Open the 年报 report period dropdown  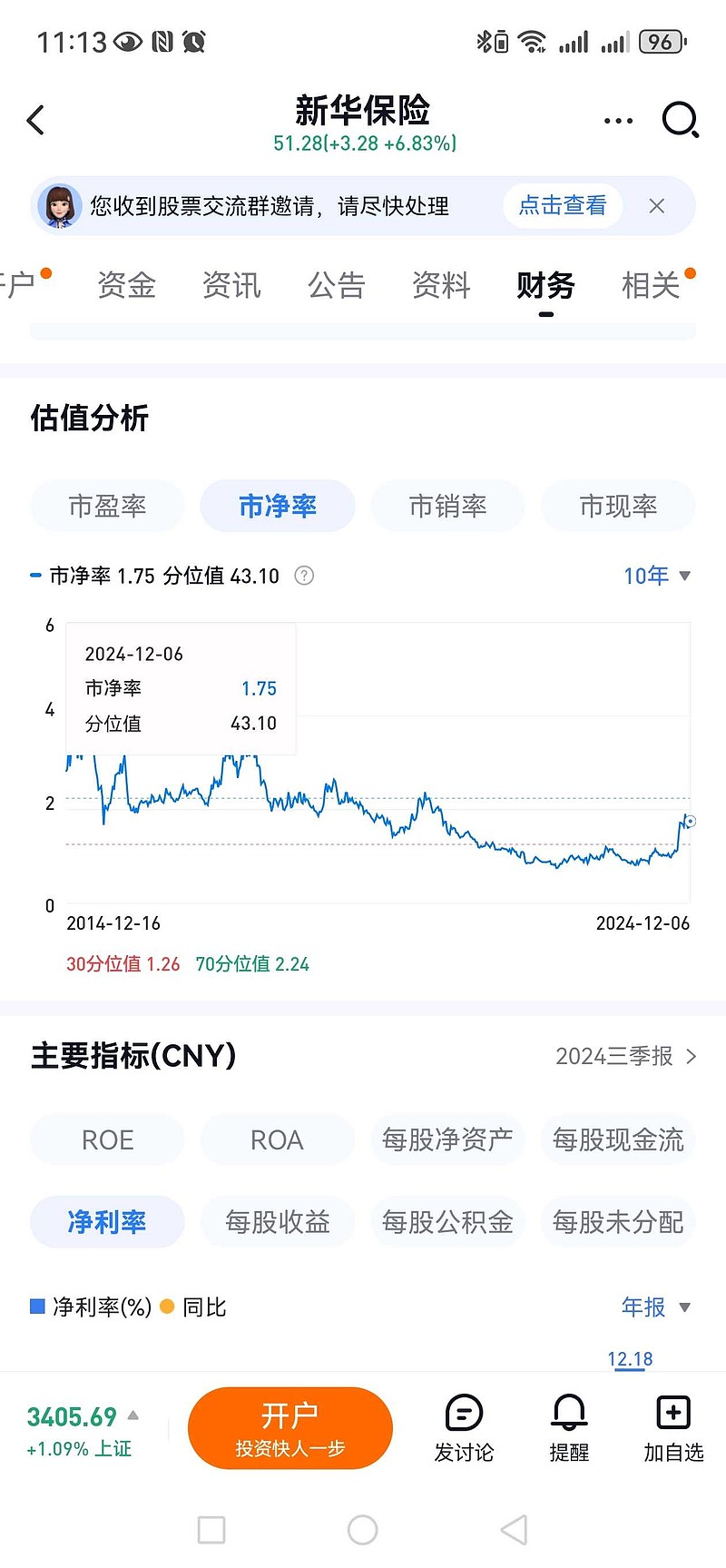coord(655,1307)
